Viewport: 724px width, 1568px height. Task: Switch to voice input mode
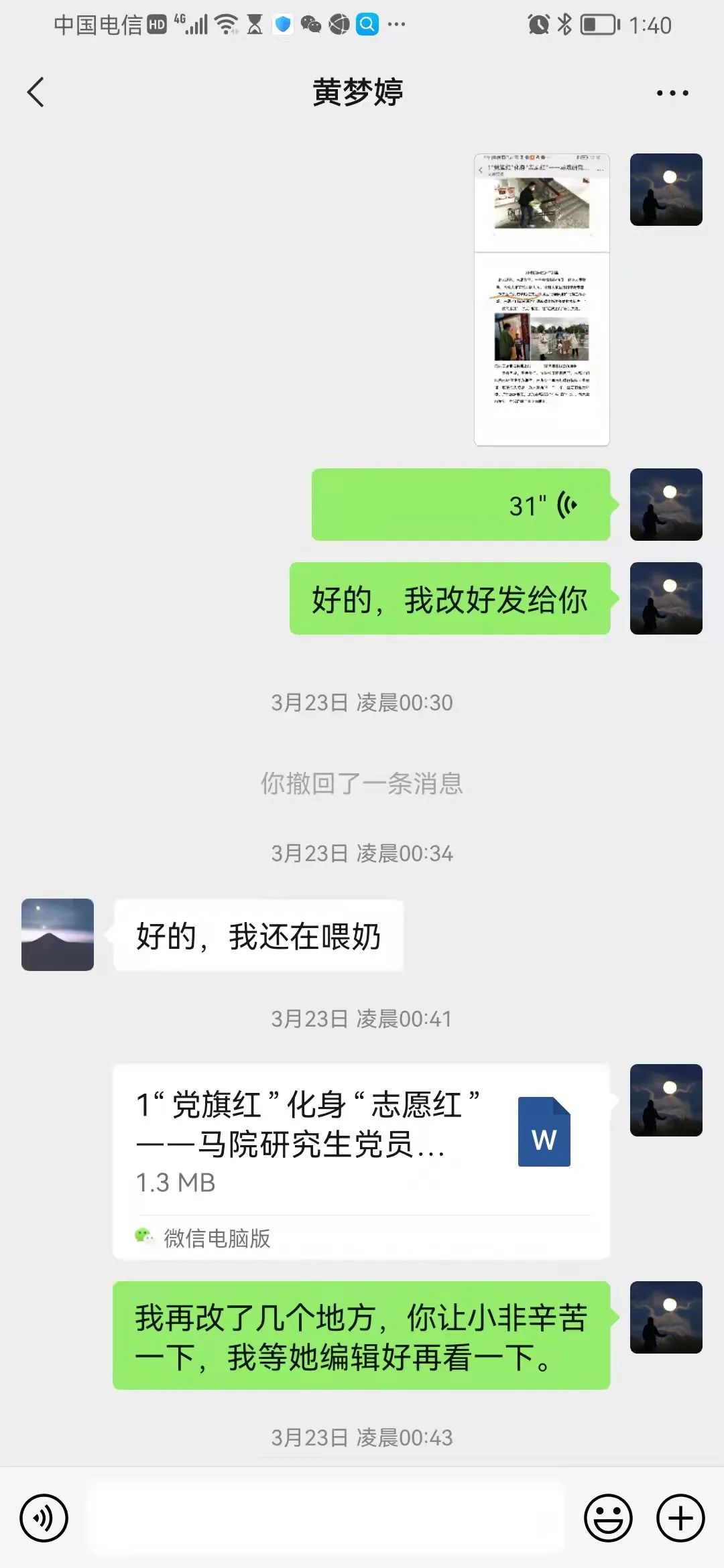[x=44, y=1518]
